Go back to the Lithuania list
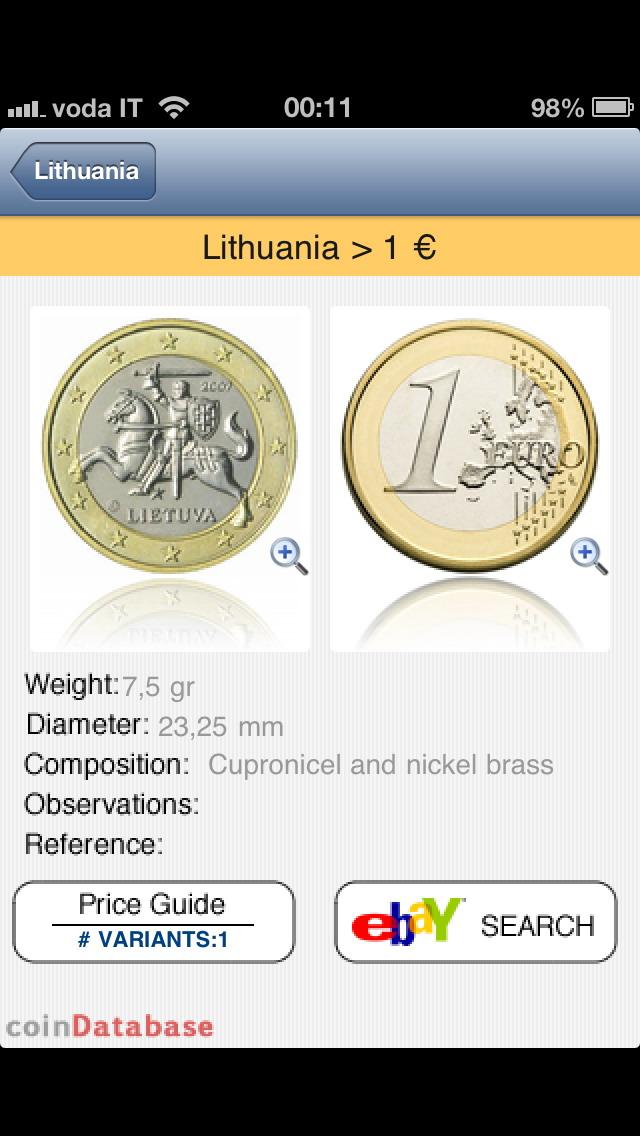 [x=83, y=171]
